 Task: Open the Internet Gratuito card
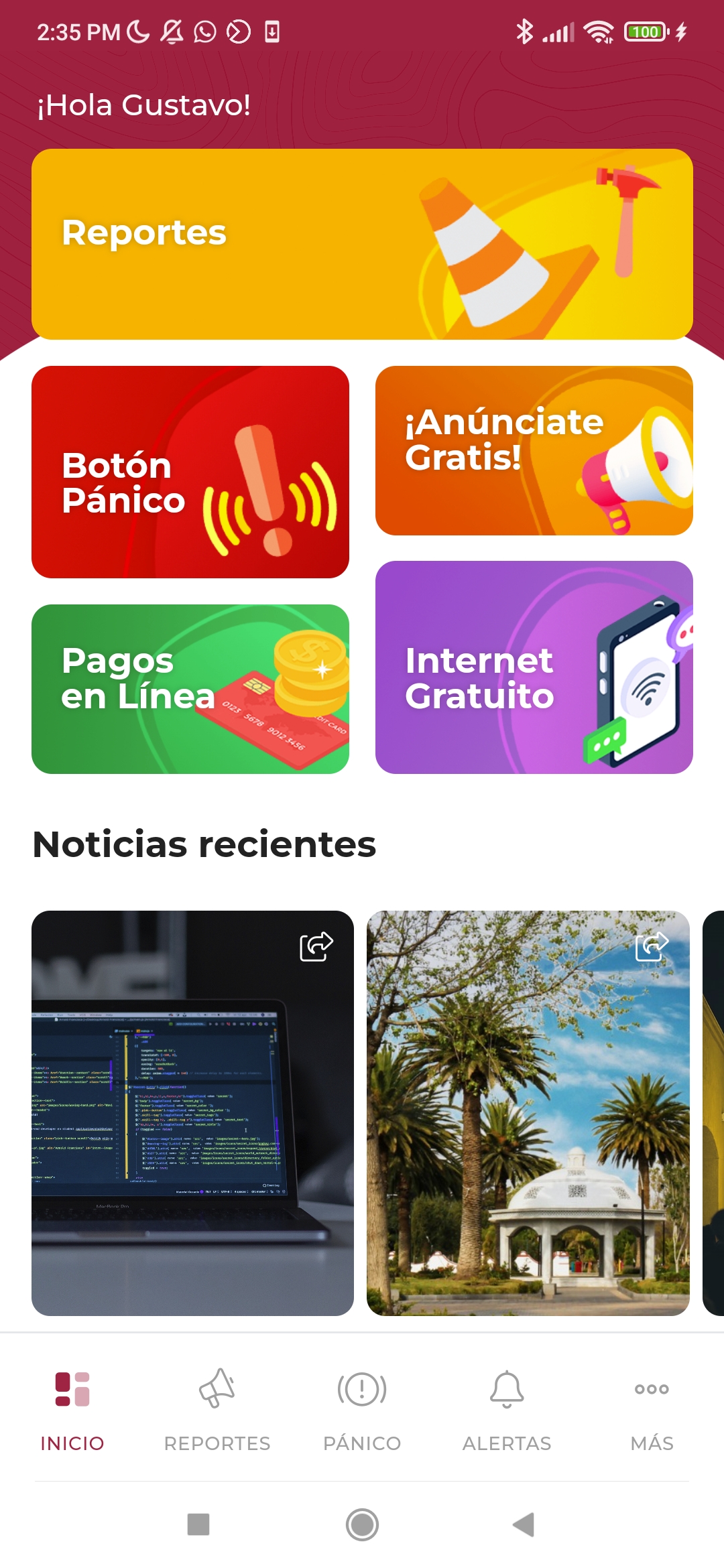pyautogui.click(x=534, y=667)
